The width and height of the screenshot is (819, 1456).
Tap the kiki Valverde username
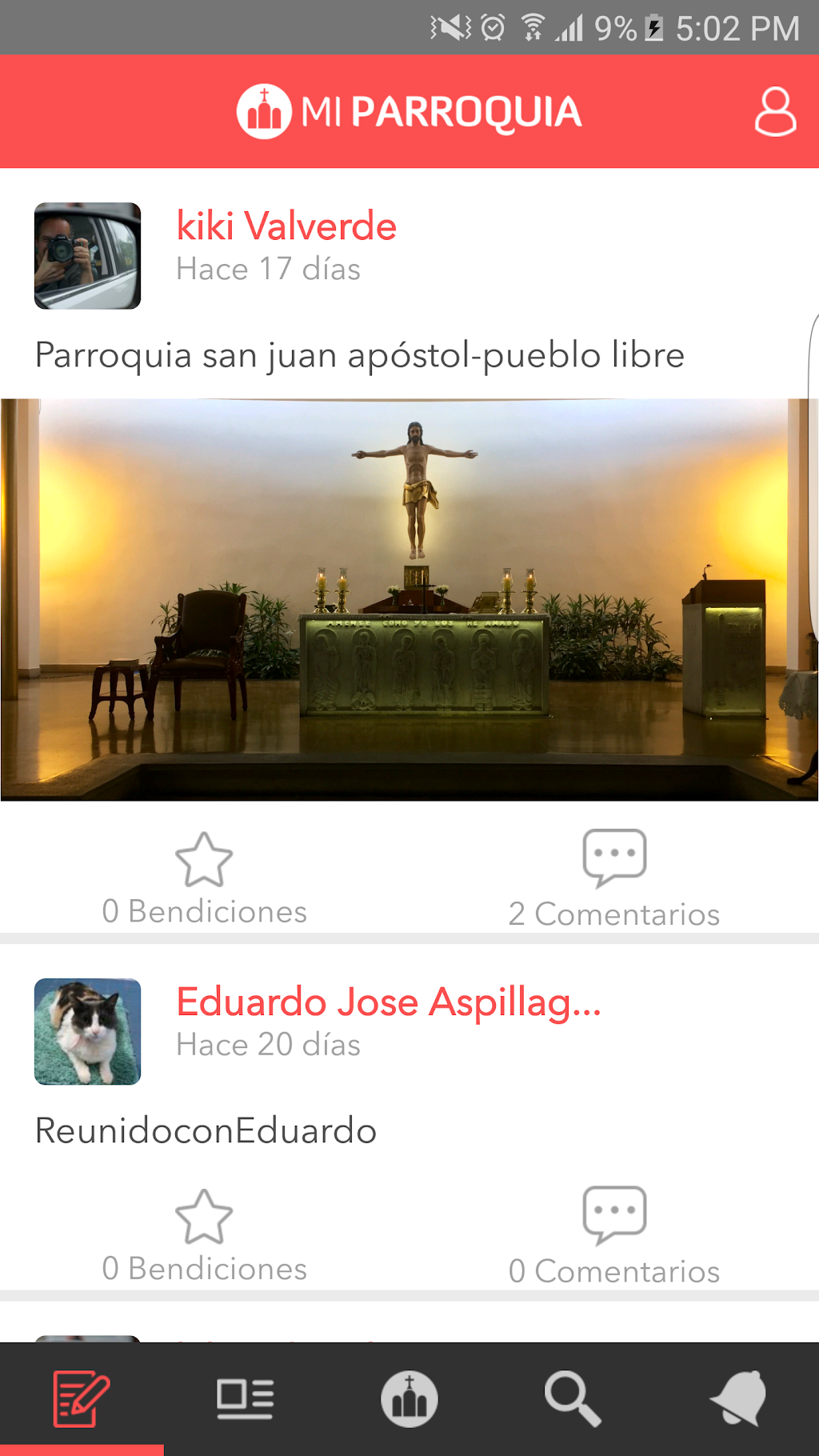[x=286, y=226]
